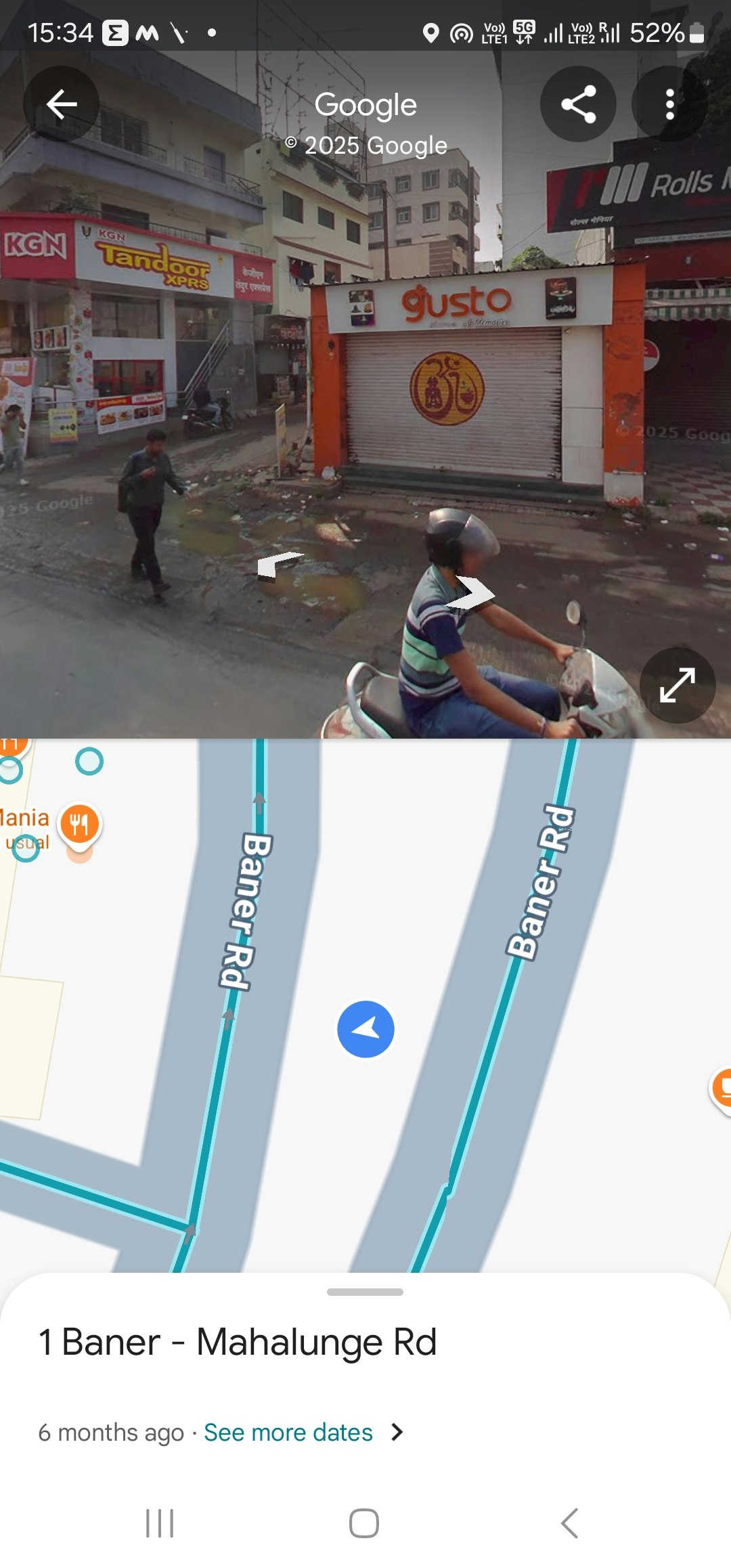The image size is (731, 1568).
Task: Open recent apps from navigation bar
Action: [160, 1523]
